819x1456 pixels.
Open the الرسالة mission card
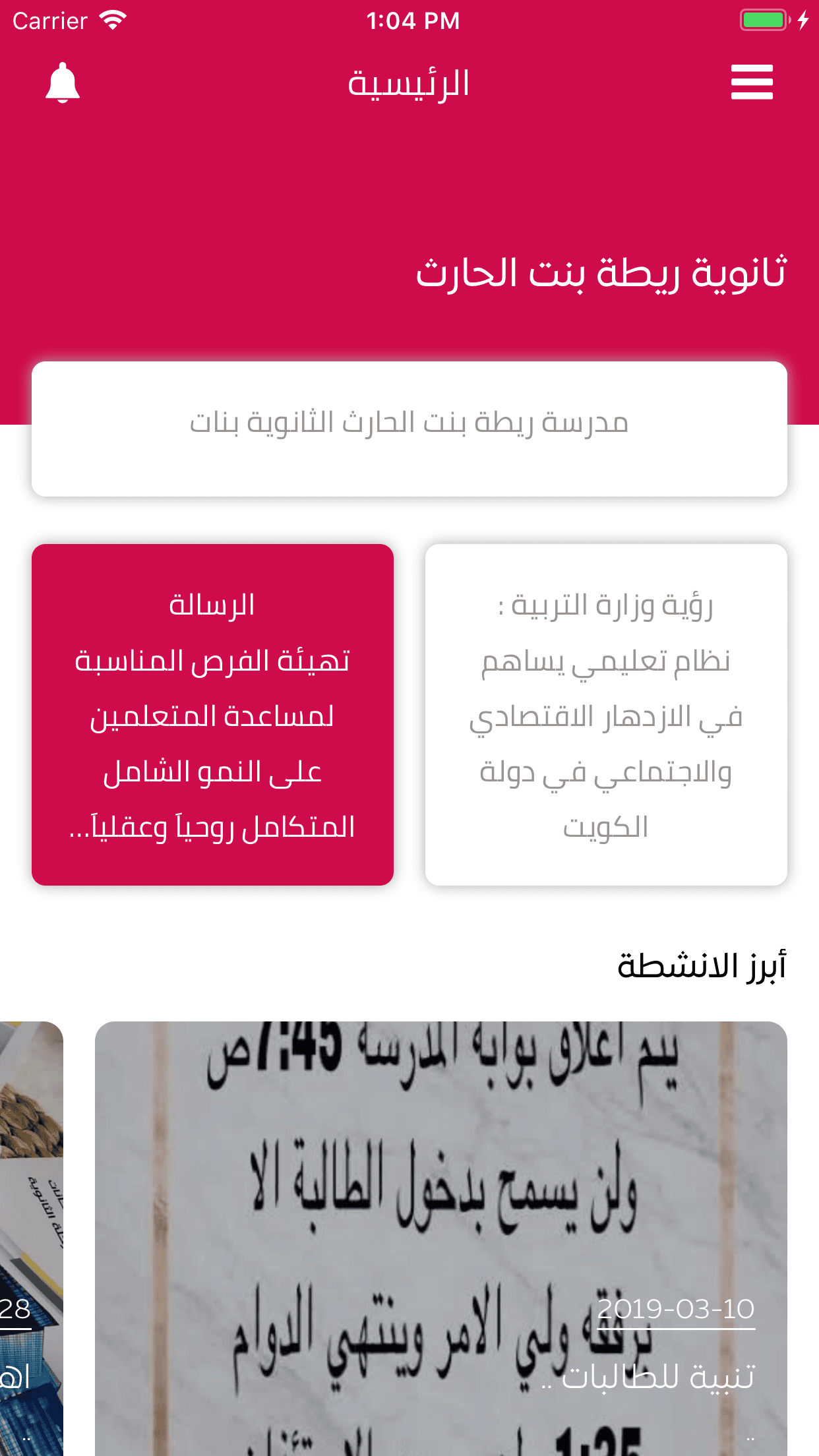pos(212,715)
